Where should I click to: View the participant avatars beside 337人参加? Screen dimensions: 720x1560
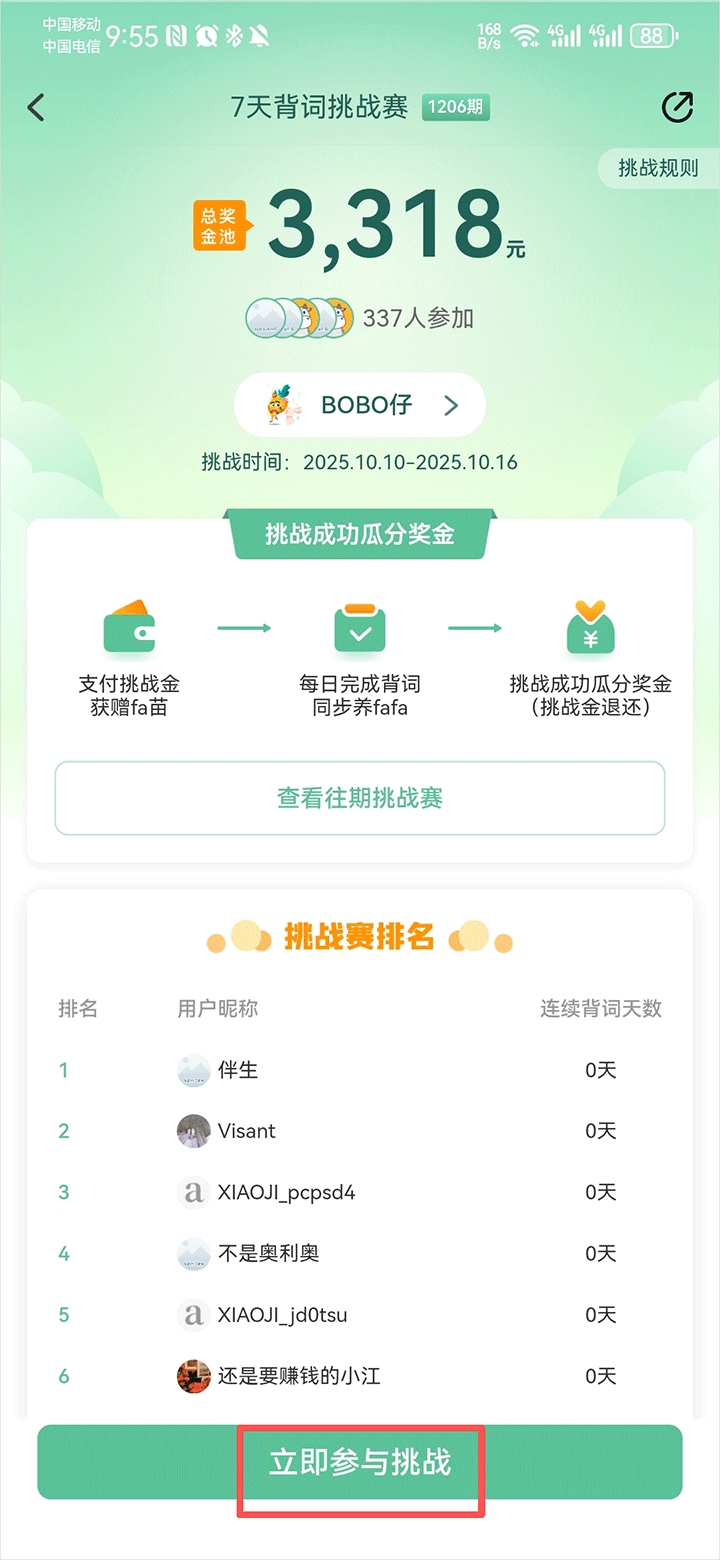[x=300, y=318]
